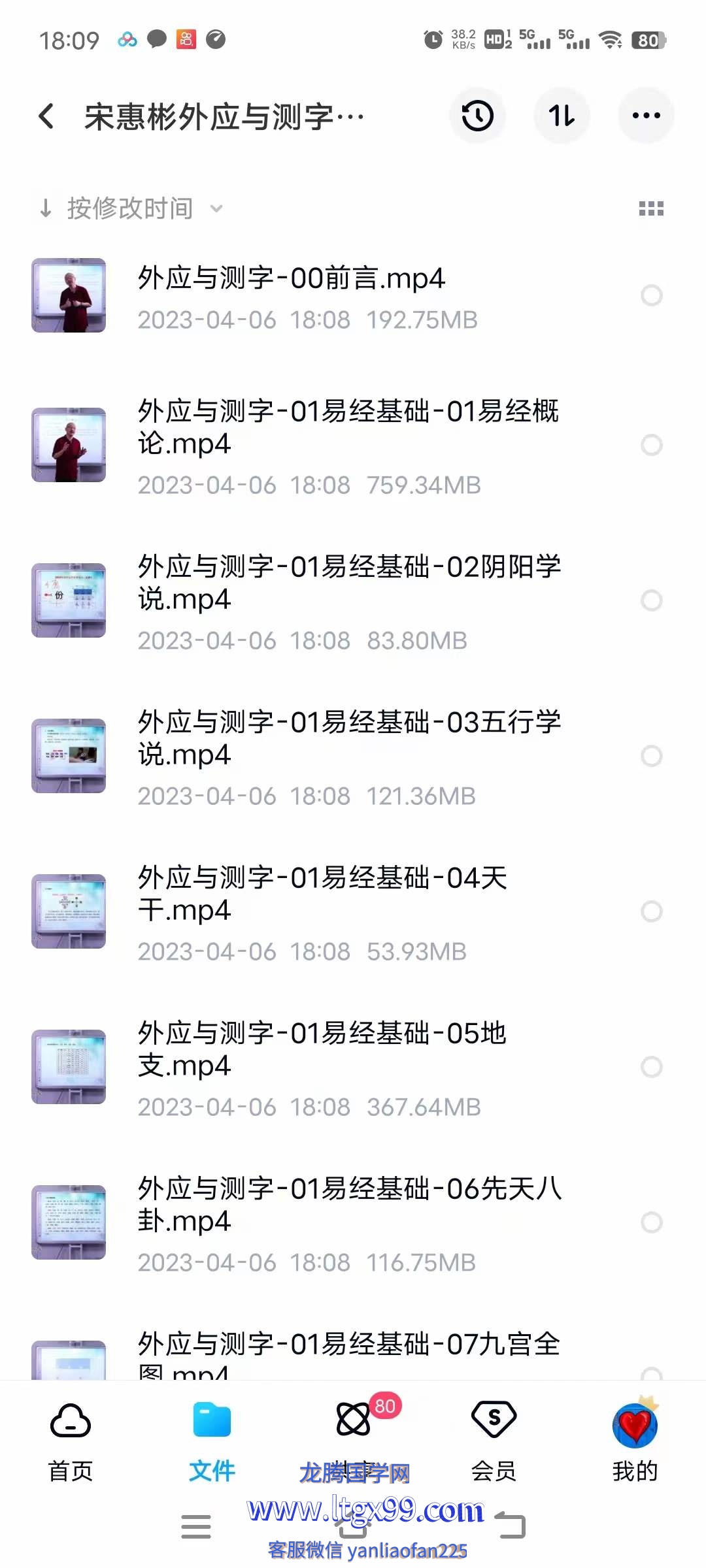Switch to grid view layout
This screenshot has height=1568, width=706.
point(650,209)
